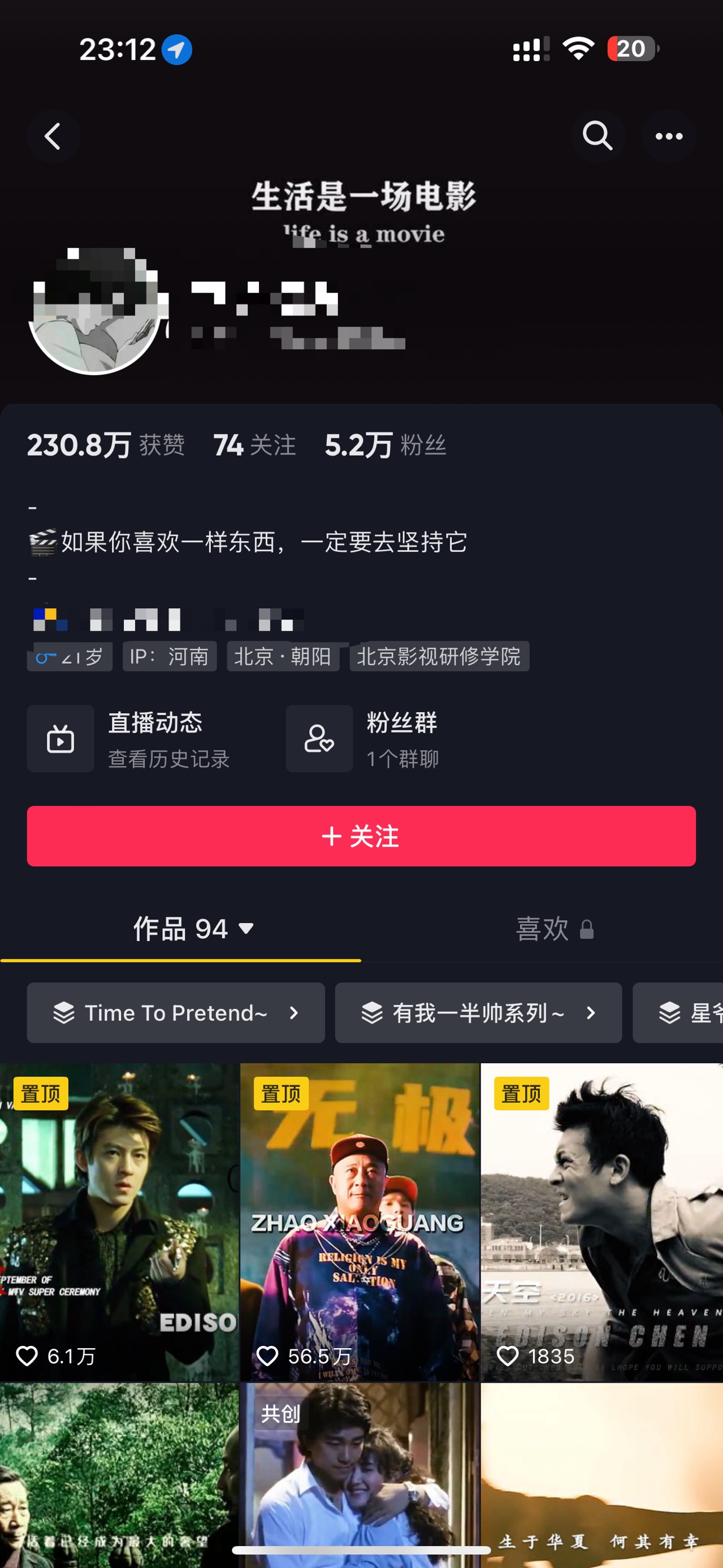Follow this user with + 关注
The width and height of the screenshot is (723, 1568).
pyautogui.click(x=362, y=837)
